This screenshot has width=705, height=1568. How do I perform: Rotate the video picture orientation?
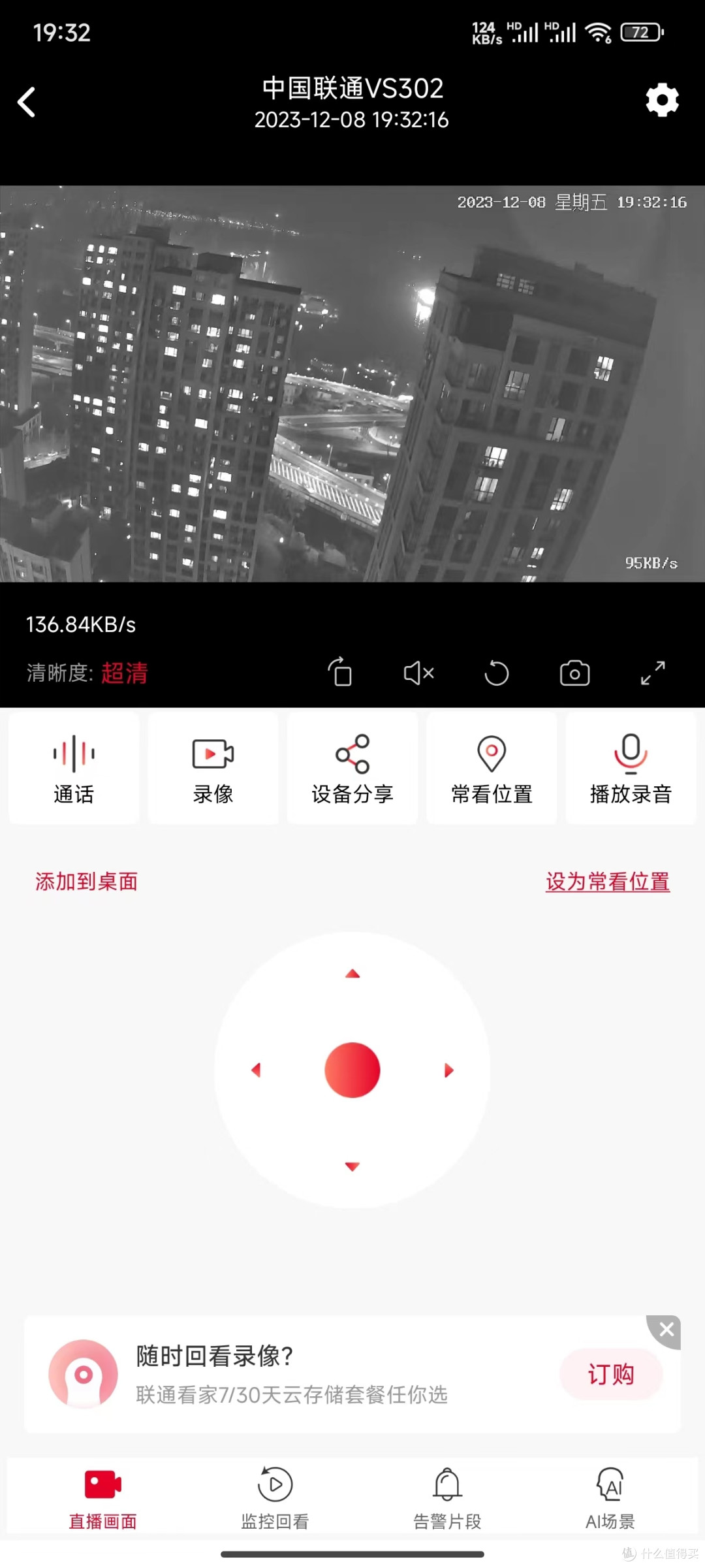tap(341, 673)
